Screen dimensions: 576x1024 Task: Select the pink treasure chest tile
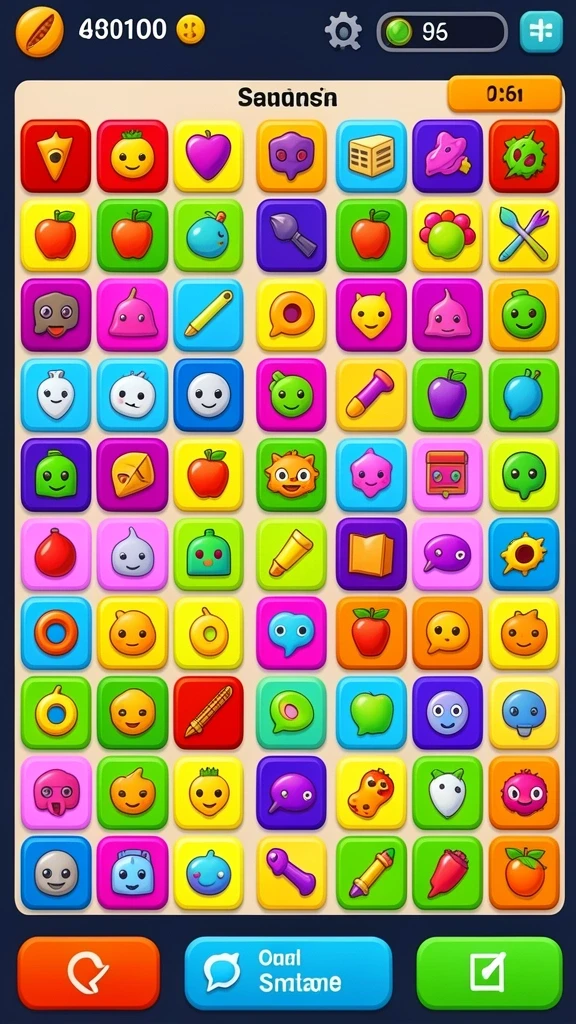coord(447,474)
